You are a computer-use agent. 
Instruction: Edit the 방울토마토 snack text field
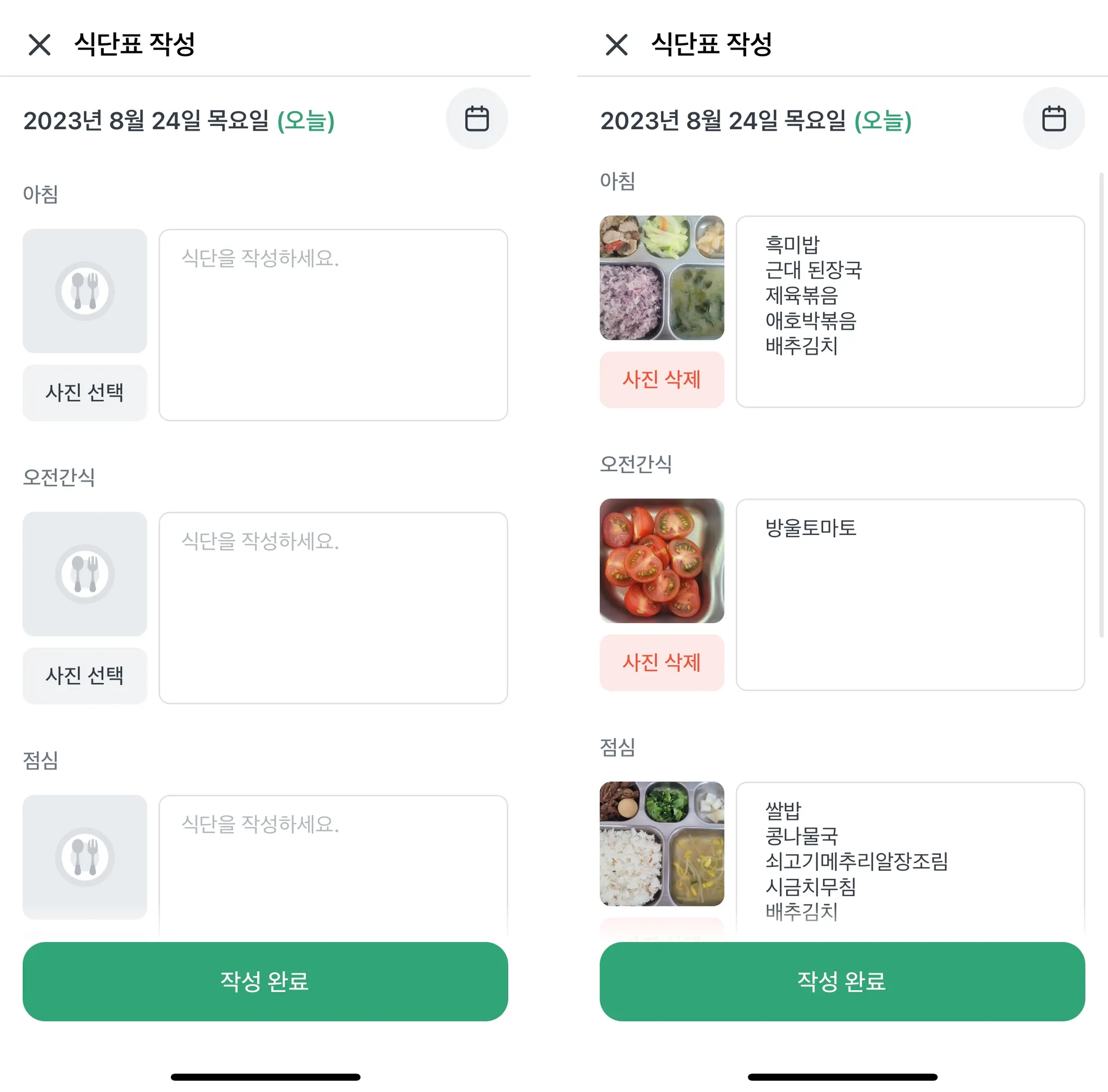click(910, 594)
